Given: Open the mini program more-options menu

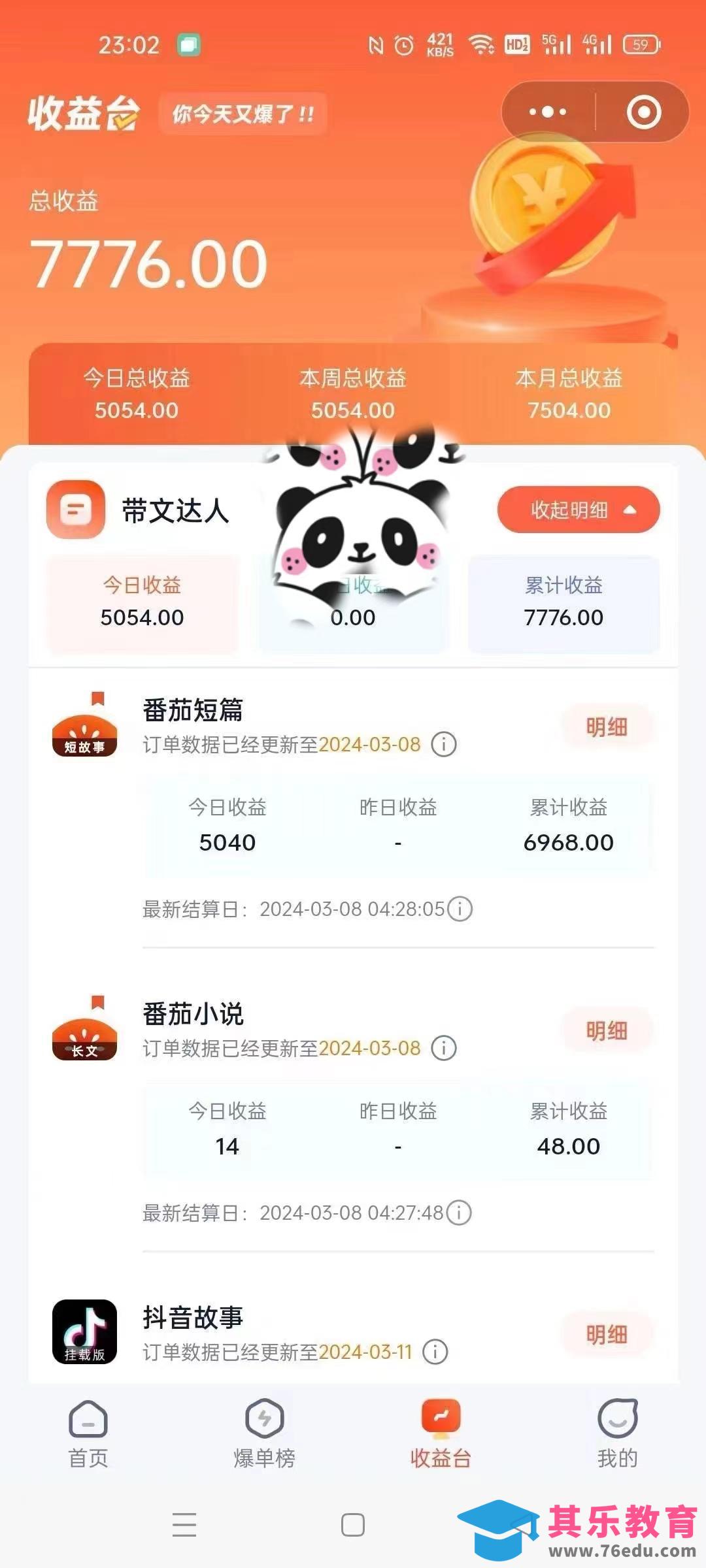Looking at the screenshot, I should (x=548, y=112).
